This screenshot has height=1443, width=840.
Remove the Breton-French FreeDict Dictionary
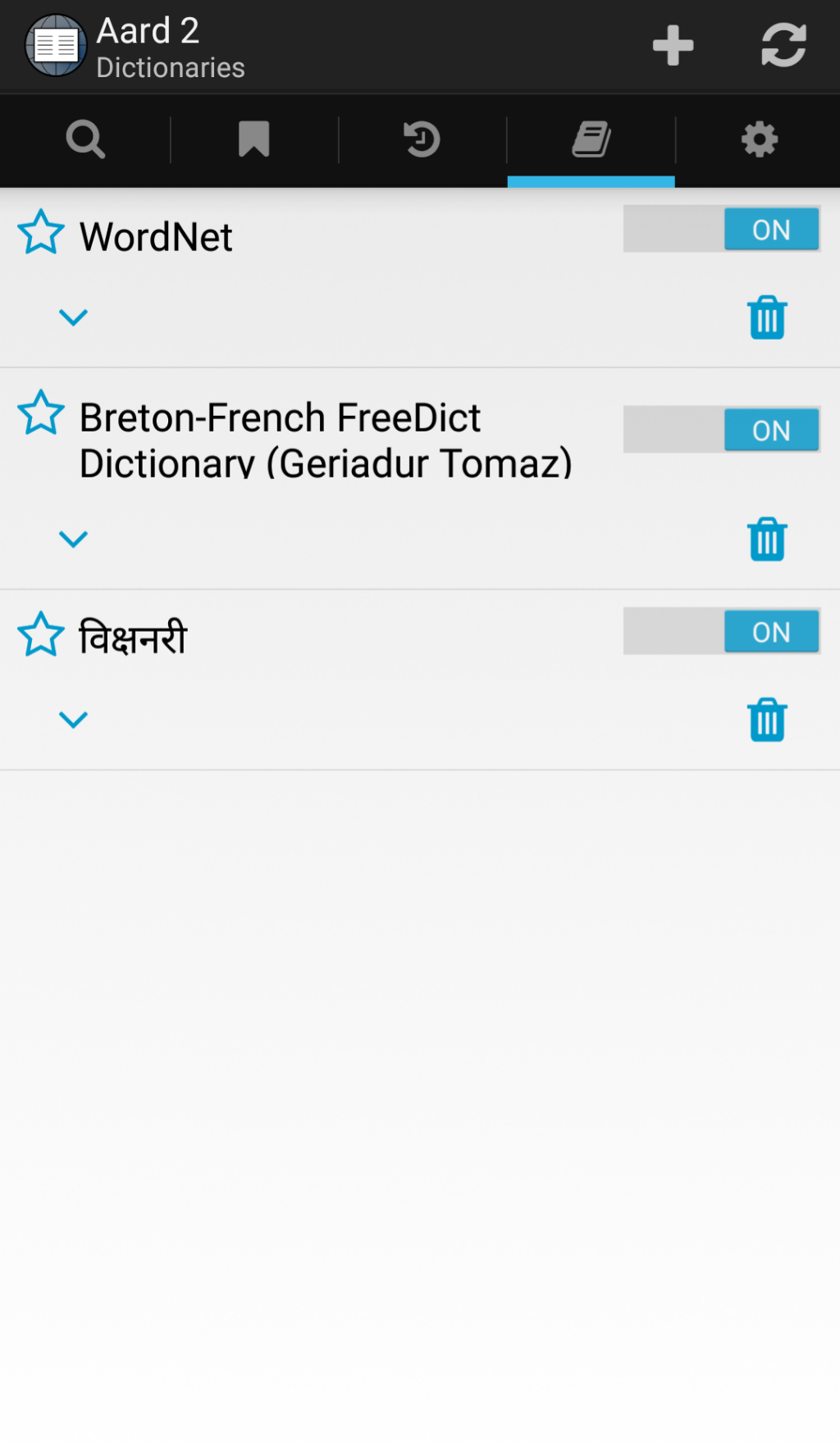point(767,539)
